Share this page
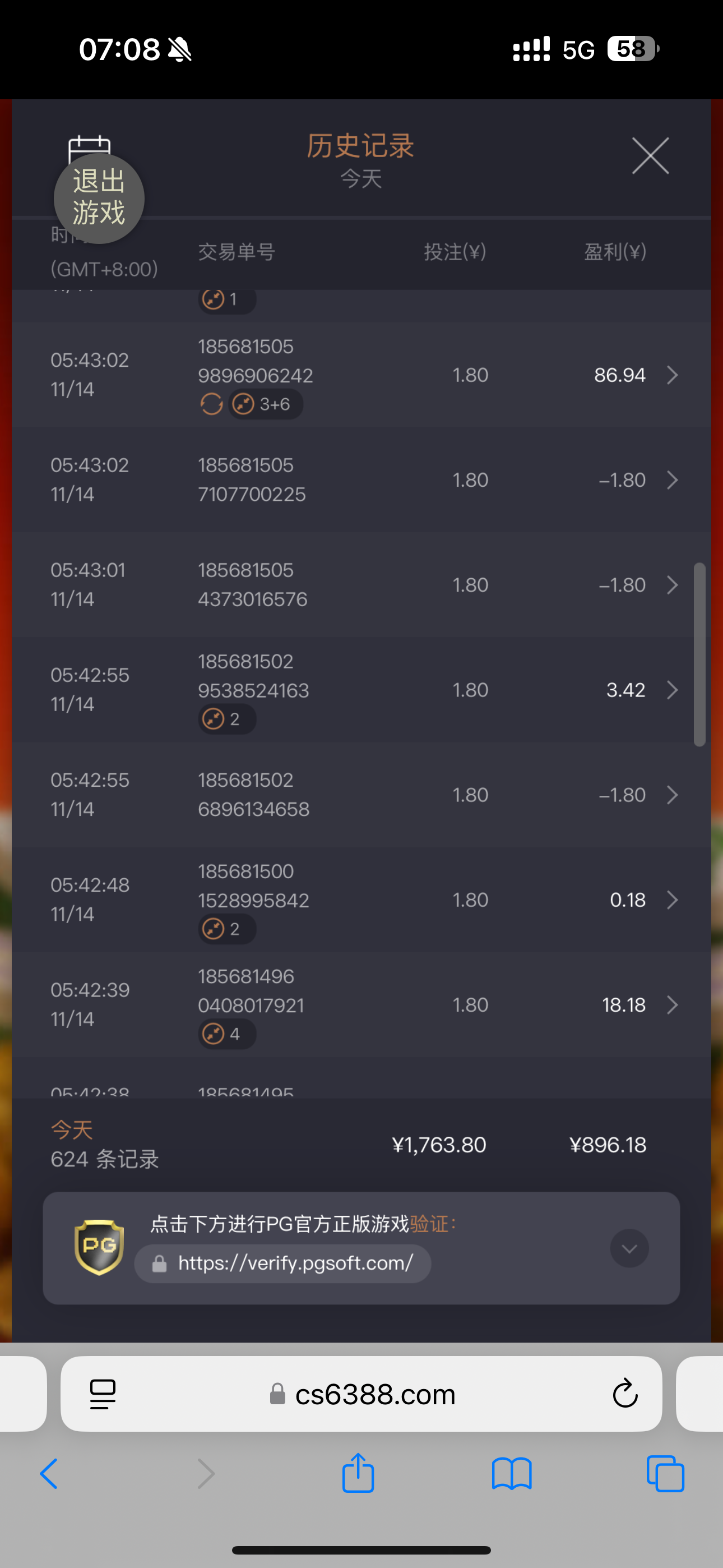 click(x=358, y=1473)
